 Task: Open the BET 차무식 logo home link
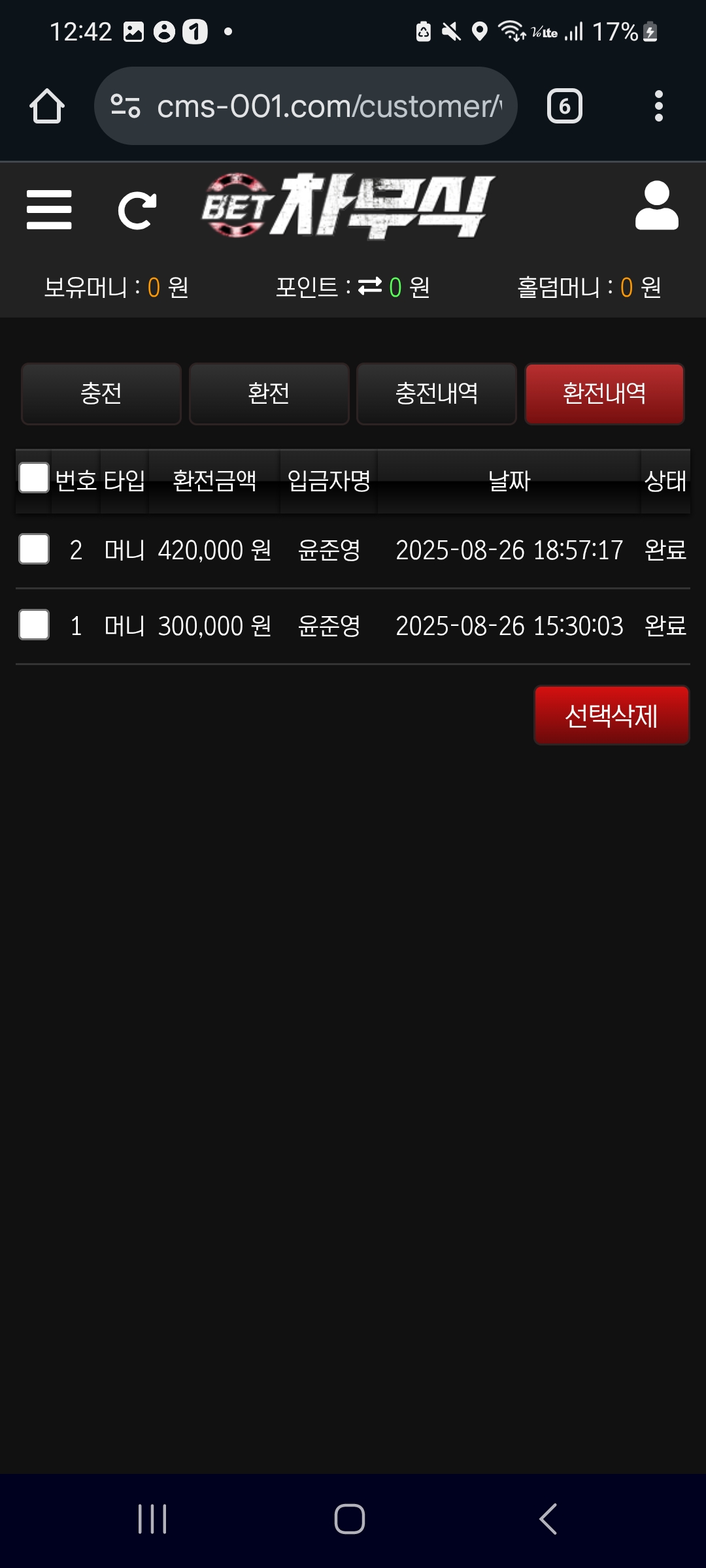pos(348,206)
